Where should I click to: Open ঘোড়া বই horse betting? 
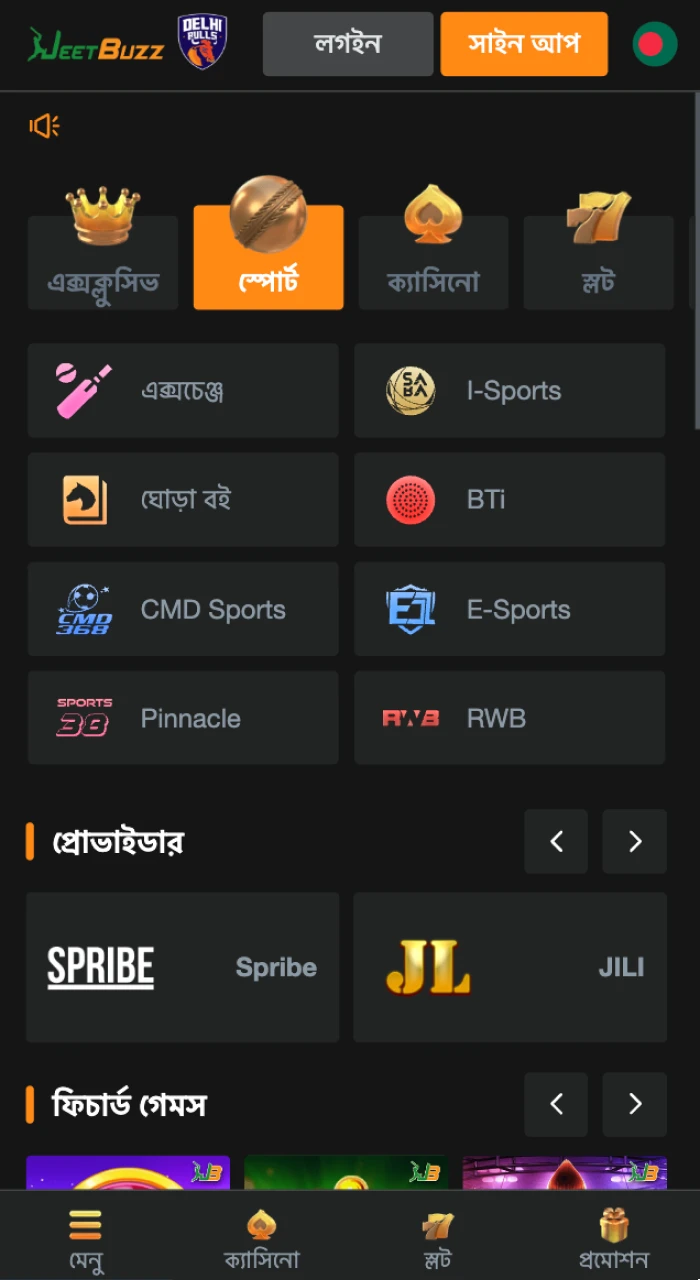click(x=183, y=500)
